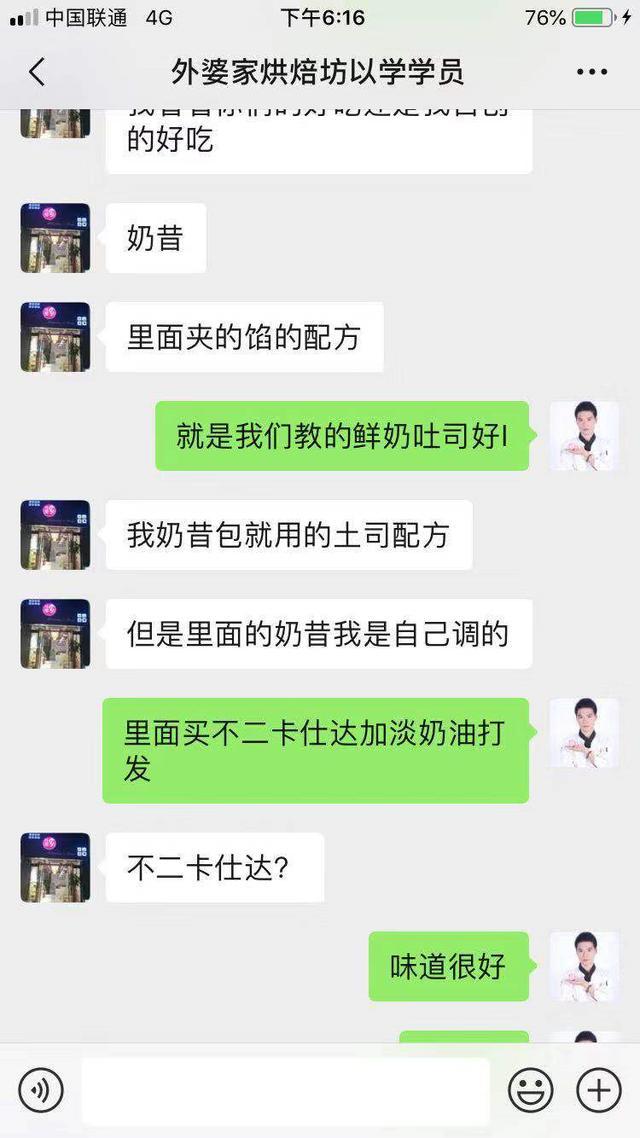Open avatar of sender beside 奶昔 message
The width and height of the screenshot is (640, 1138).
[x=55, y=238]
